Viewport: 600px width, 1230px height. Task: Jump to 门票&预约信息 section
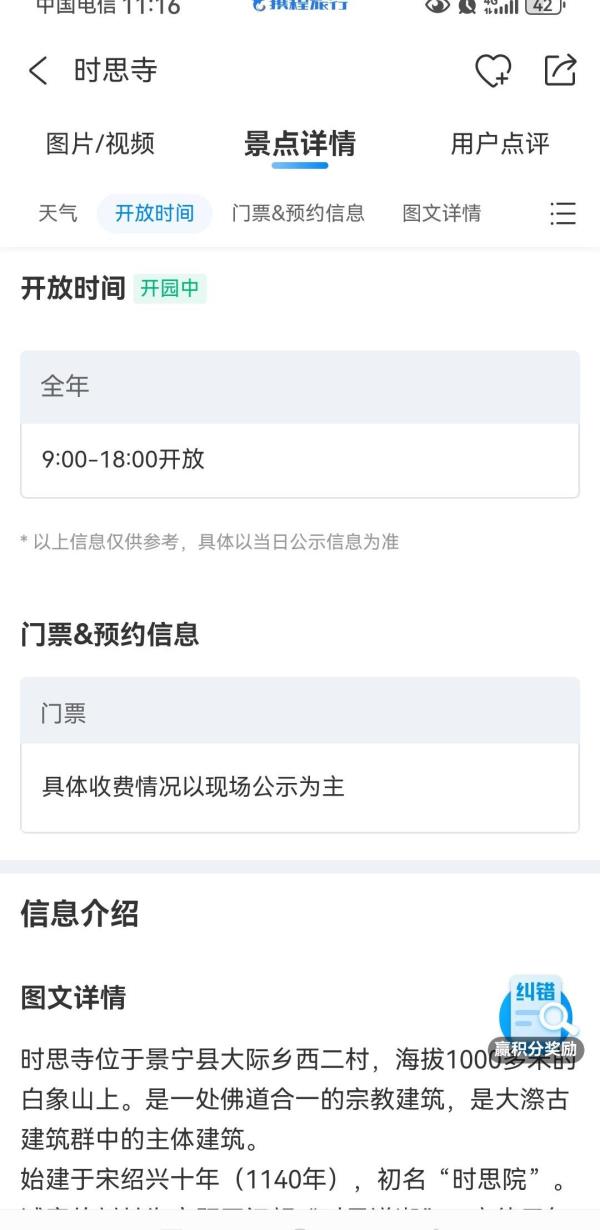pyautogui.click(x=298, y=213)
